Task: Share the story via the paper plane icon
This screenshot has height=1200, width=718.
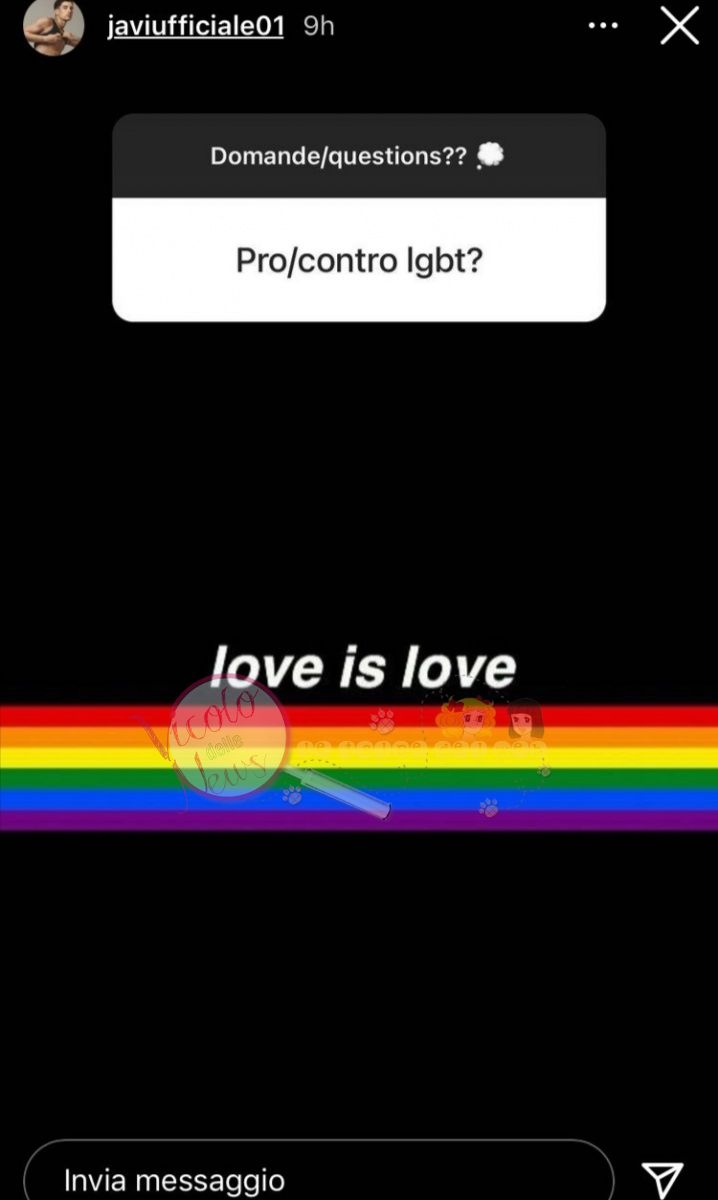Action: [x=662, y=1178]
